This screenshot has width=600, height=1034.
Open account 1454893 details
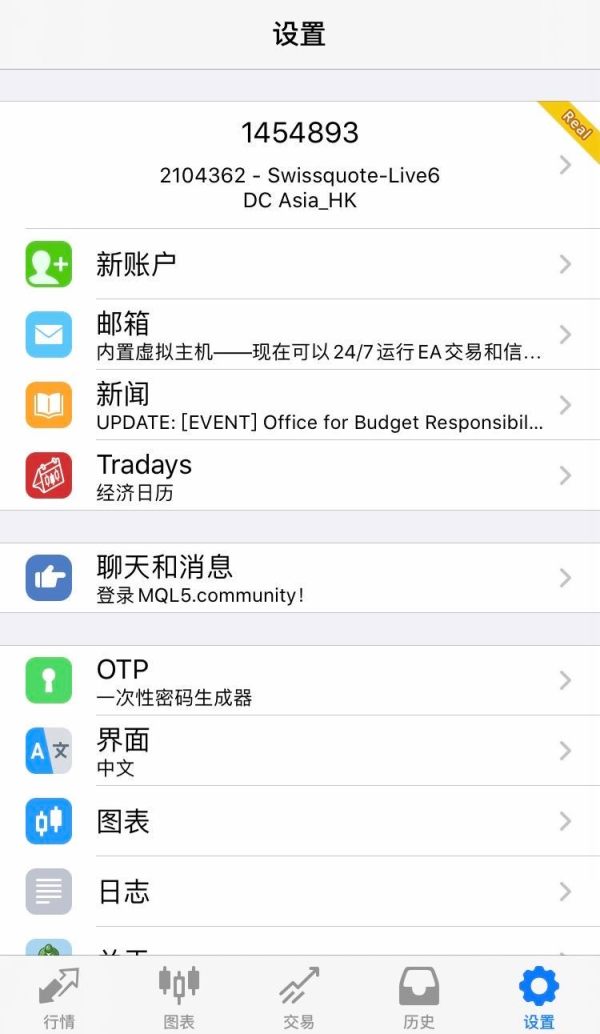[300, 165]
